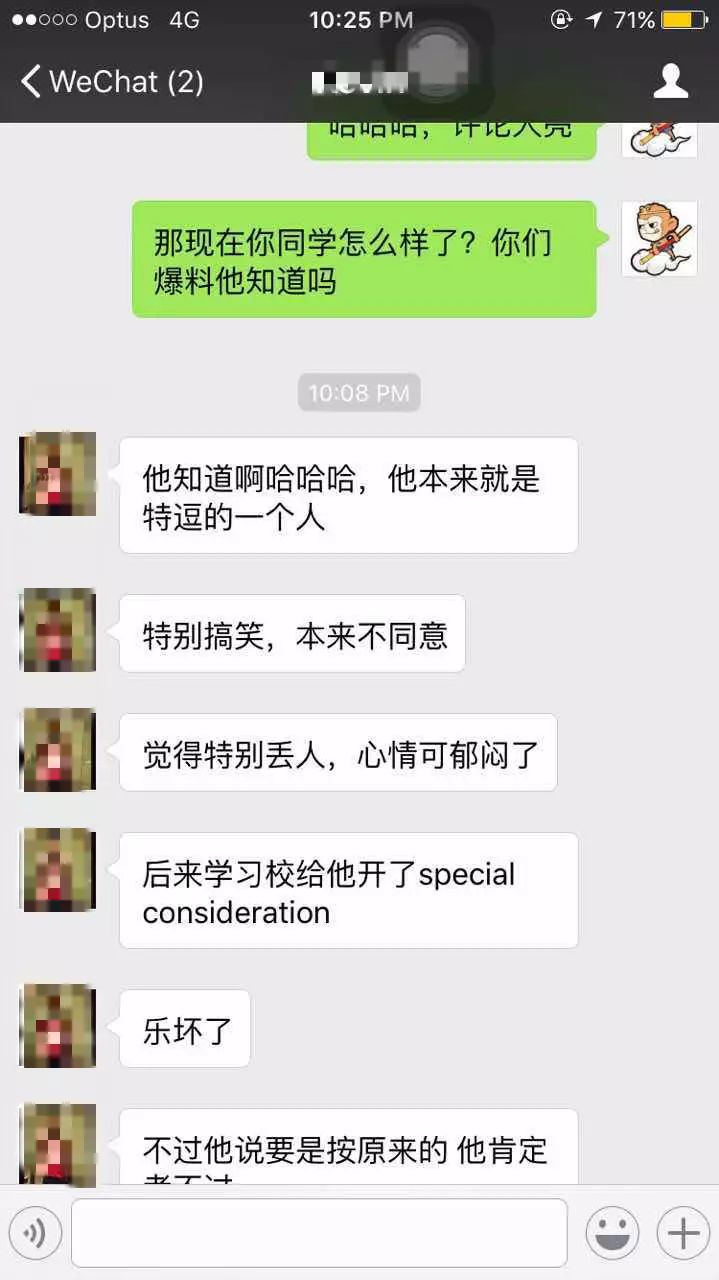Open the plus attachments menu

pos(683,1233)
